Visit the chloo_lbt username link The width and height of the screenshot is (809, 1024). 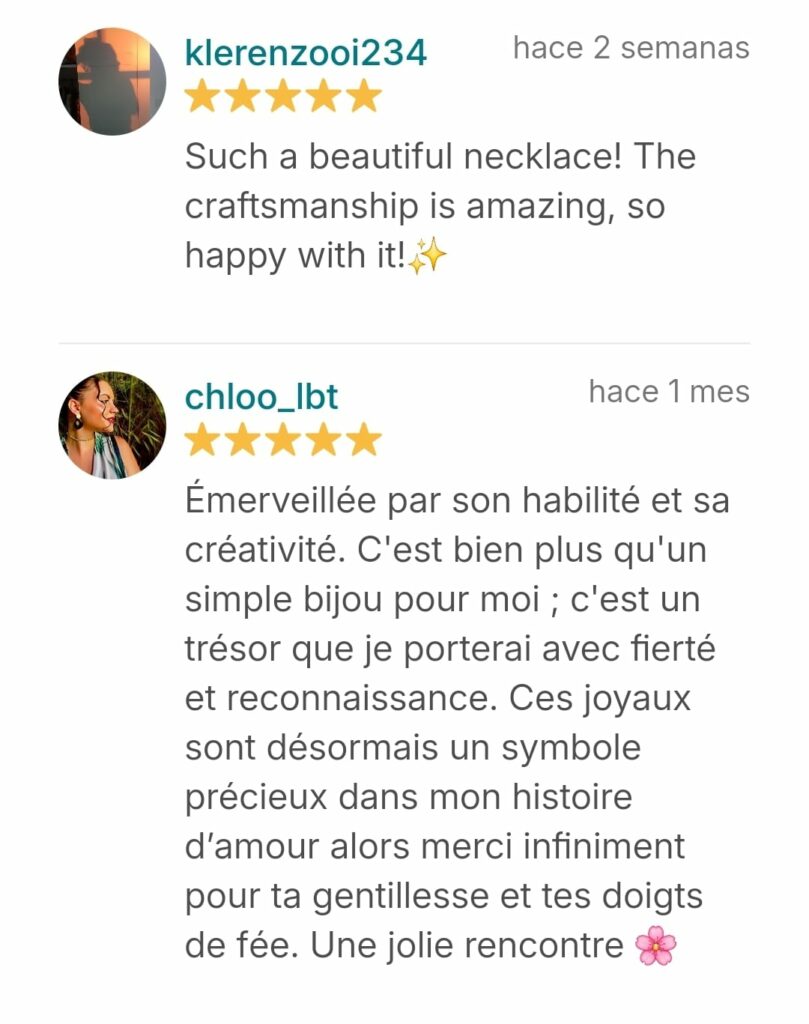click(x=262, y=397)
